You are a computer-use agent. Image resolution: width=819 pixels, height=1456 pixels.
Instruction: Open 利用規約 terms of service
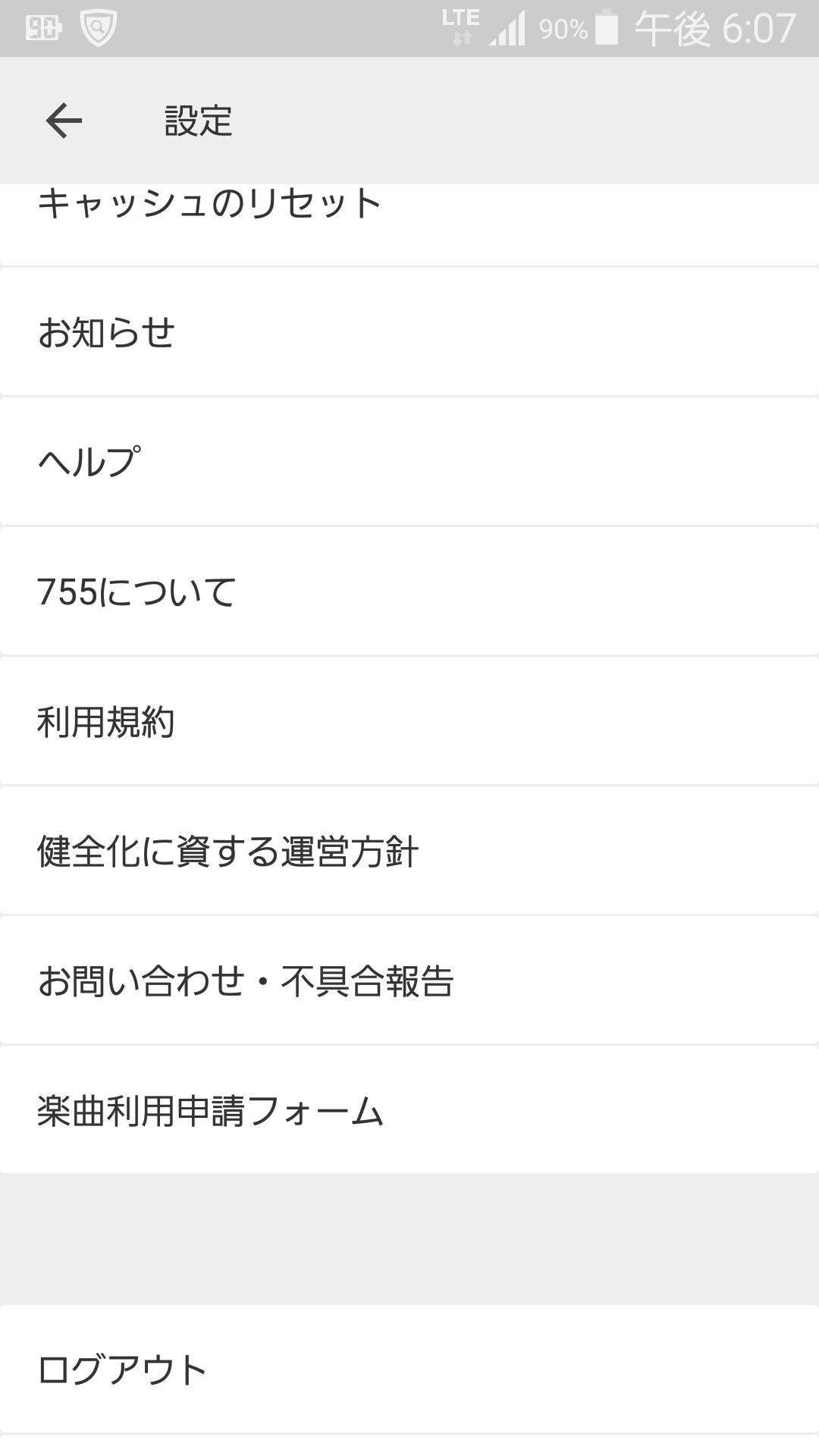click(106, 721)
